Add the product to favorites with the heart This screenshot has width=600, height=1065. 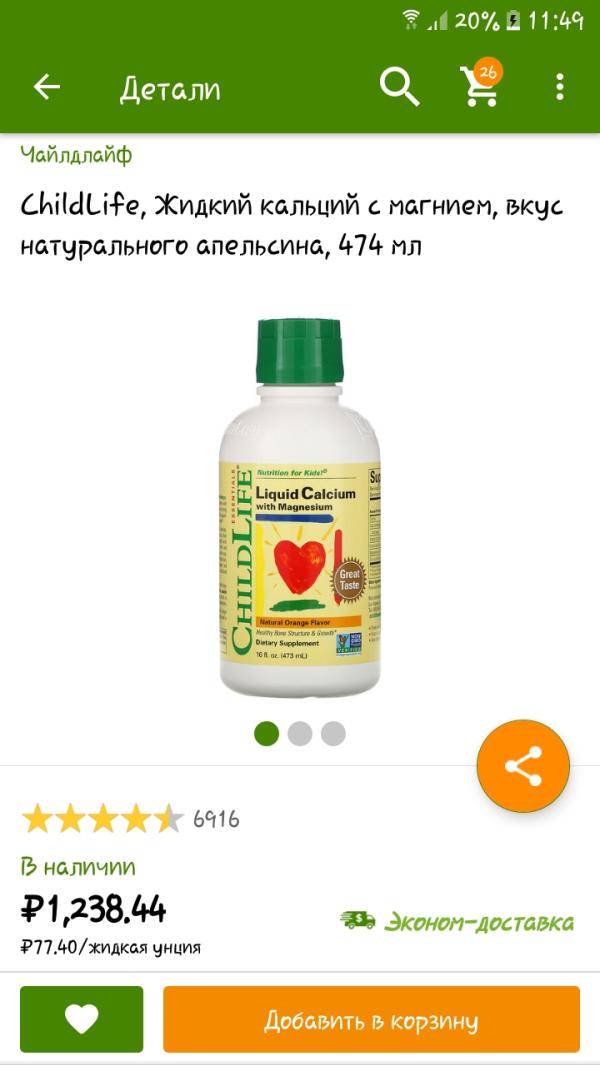point(82,1019)
